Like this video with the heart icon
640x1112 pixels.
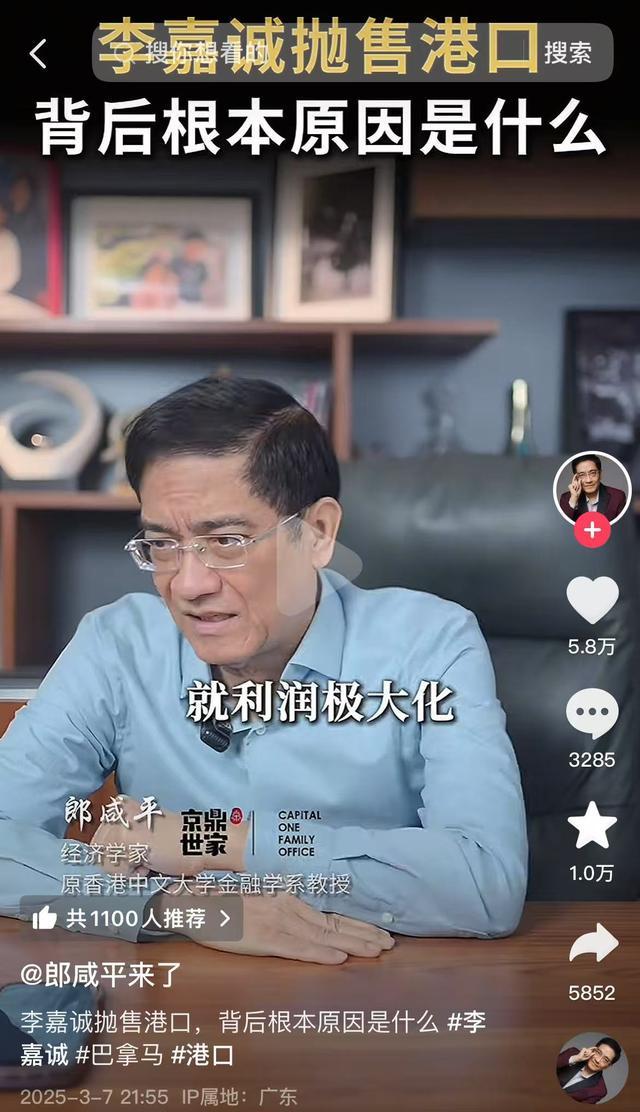592,601
